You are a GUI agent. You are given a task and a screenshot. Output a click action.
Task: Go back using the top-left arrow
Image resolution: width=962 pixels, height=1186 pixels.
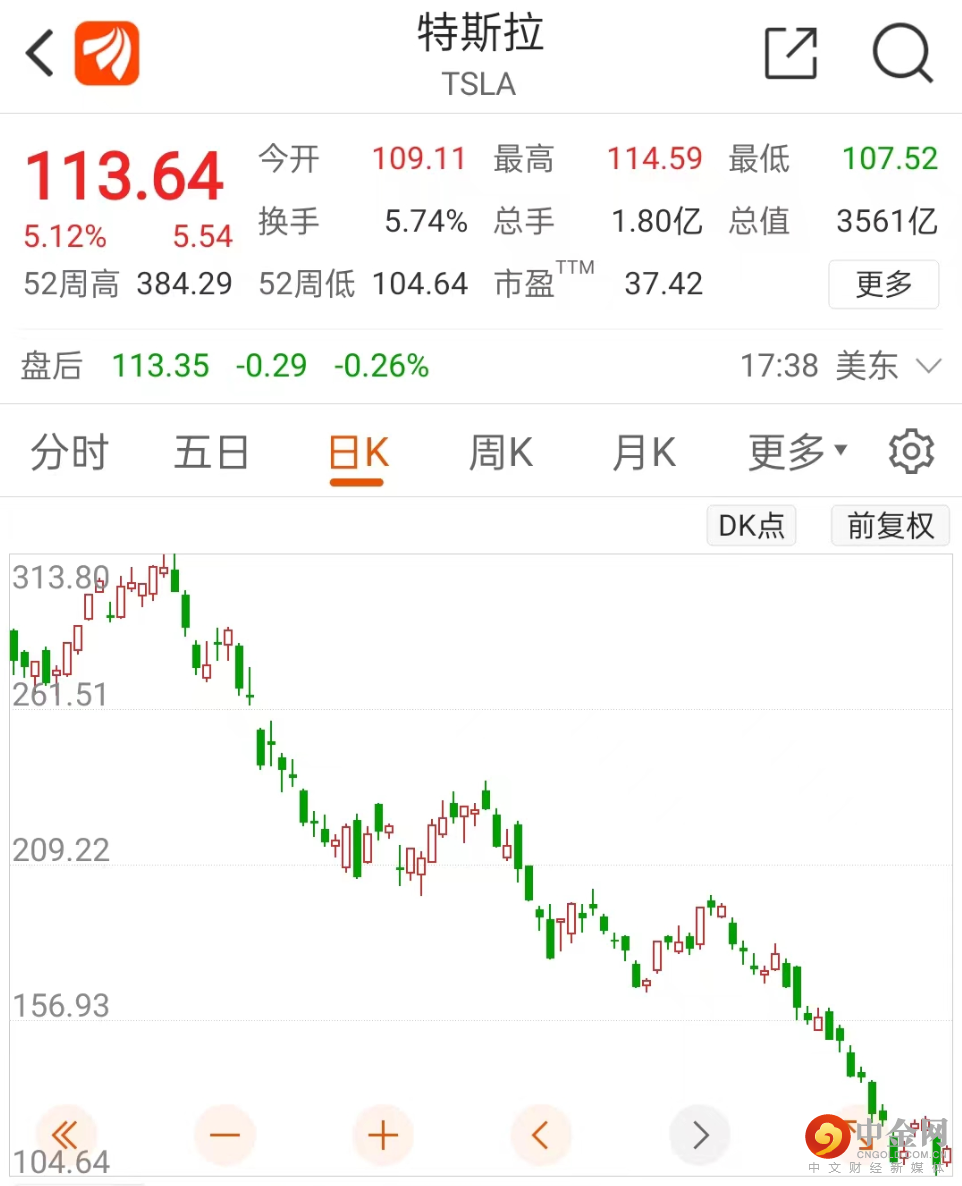[40, 53]
